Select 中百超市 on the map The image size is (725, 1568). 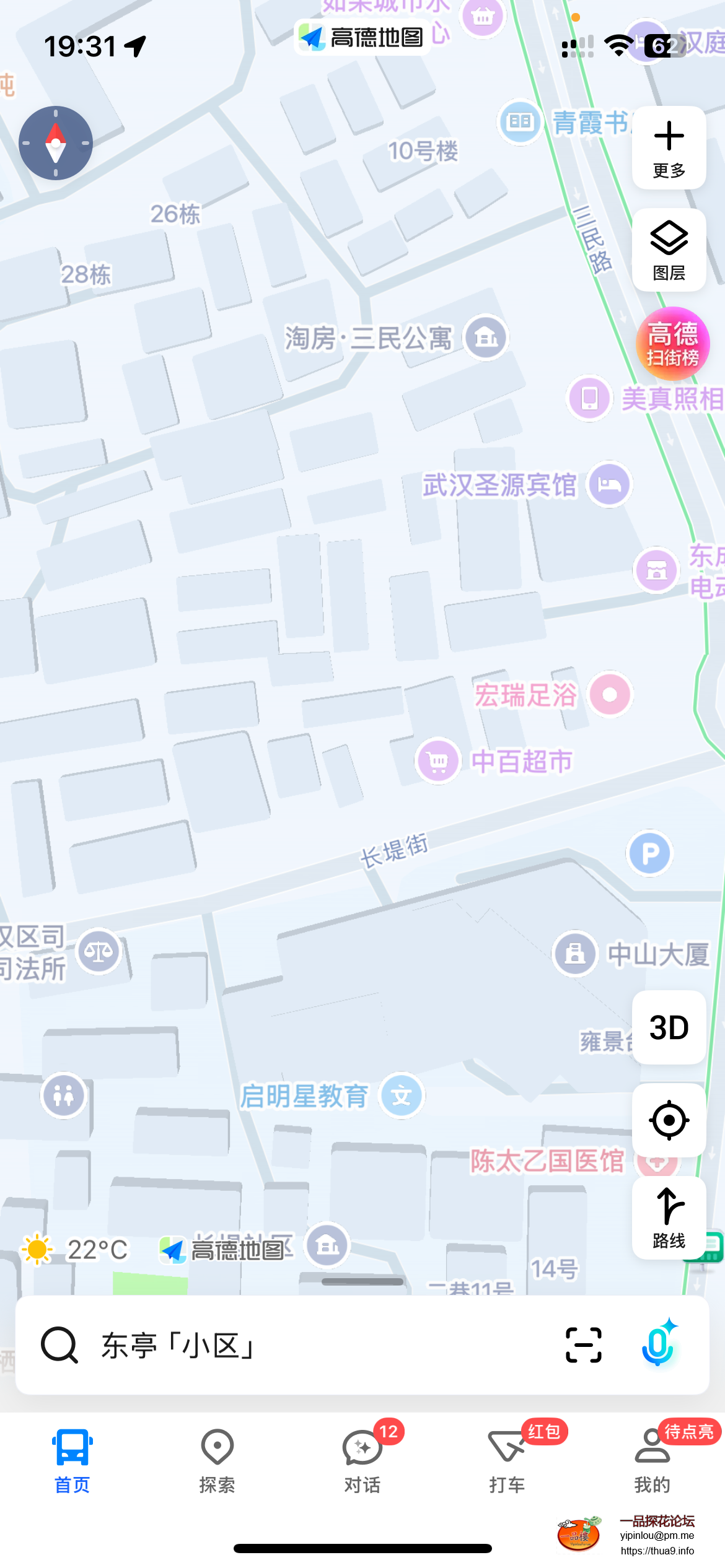tap(438, 761)
